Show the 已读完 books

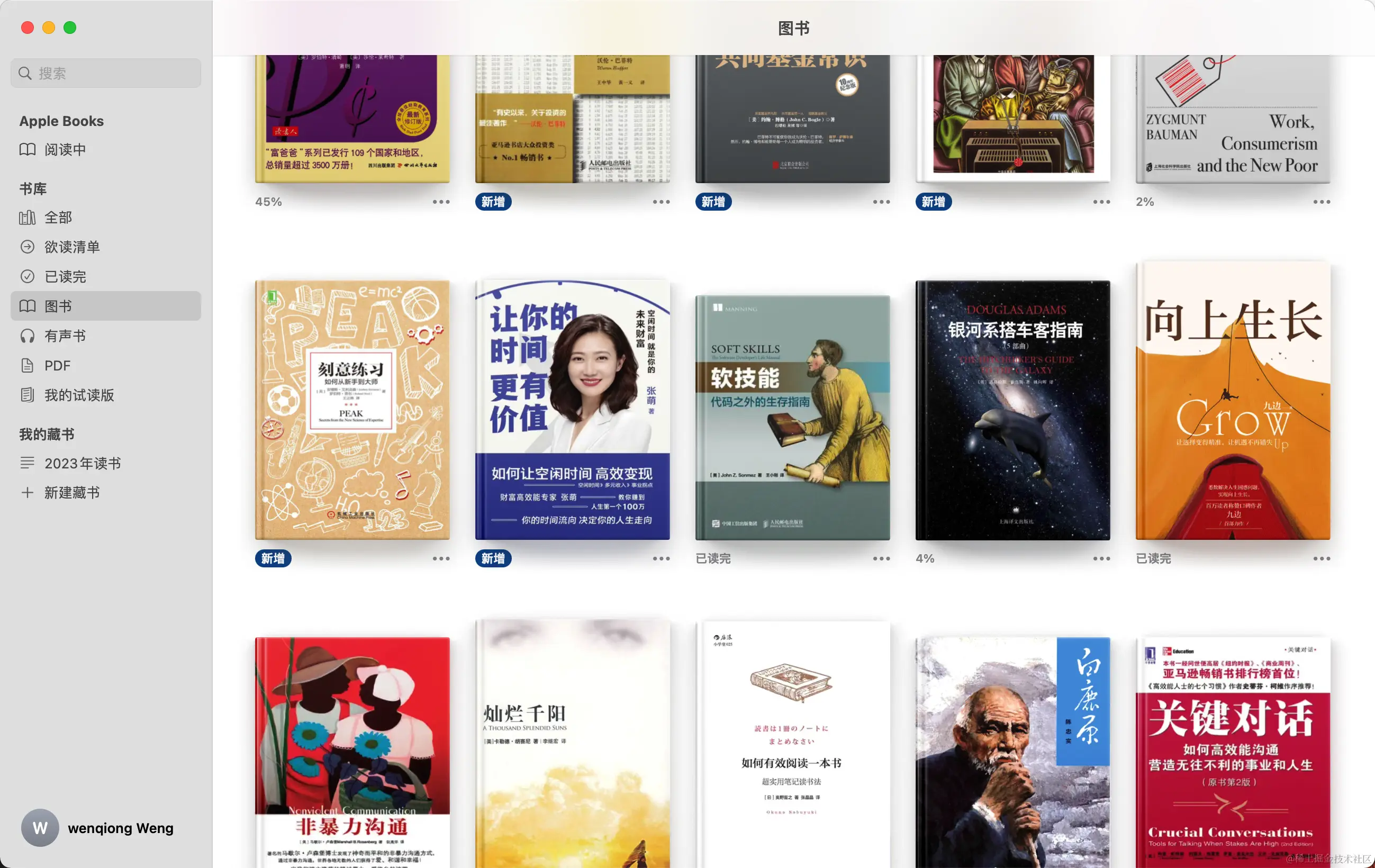pos(65,276)
